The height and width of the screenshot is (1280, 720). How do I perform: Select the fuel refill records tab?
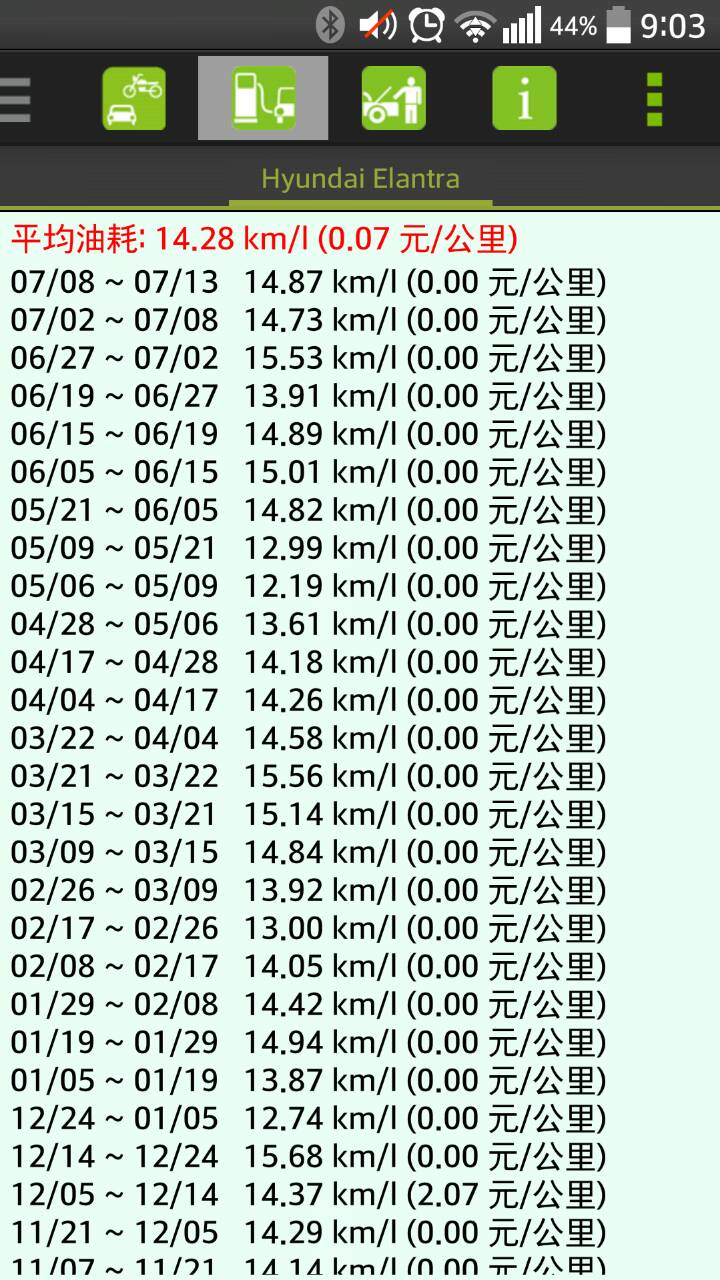tap(263, 98)
